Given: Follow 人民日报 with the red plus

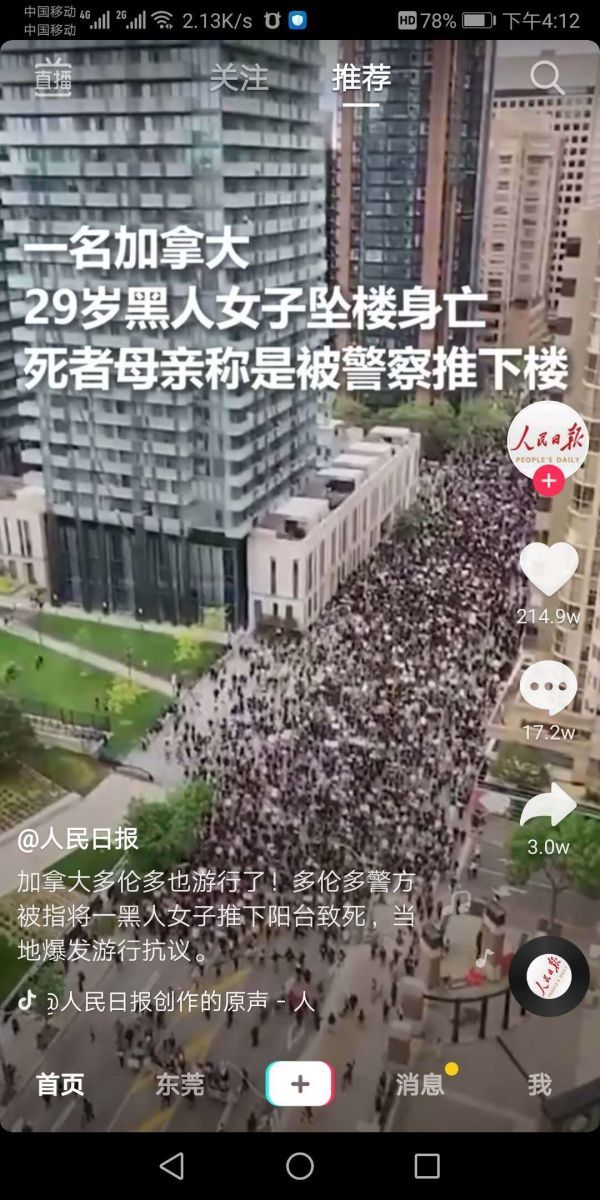Looking at the screenshot, I should [548, 482].
